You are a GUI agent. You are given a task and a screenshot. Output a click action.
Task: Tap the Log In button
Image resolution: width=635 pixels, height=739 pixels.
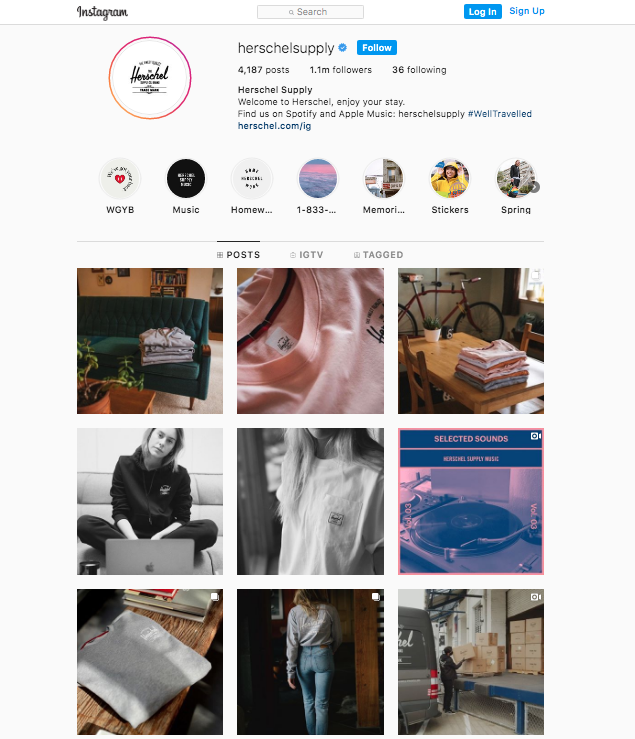pos(482,12)
